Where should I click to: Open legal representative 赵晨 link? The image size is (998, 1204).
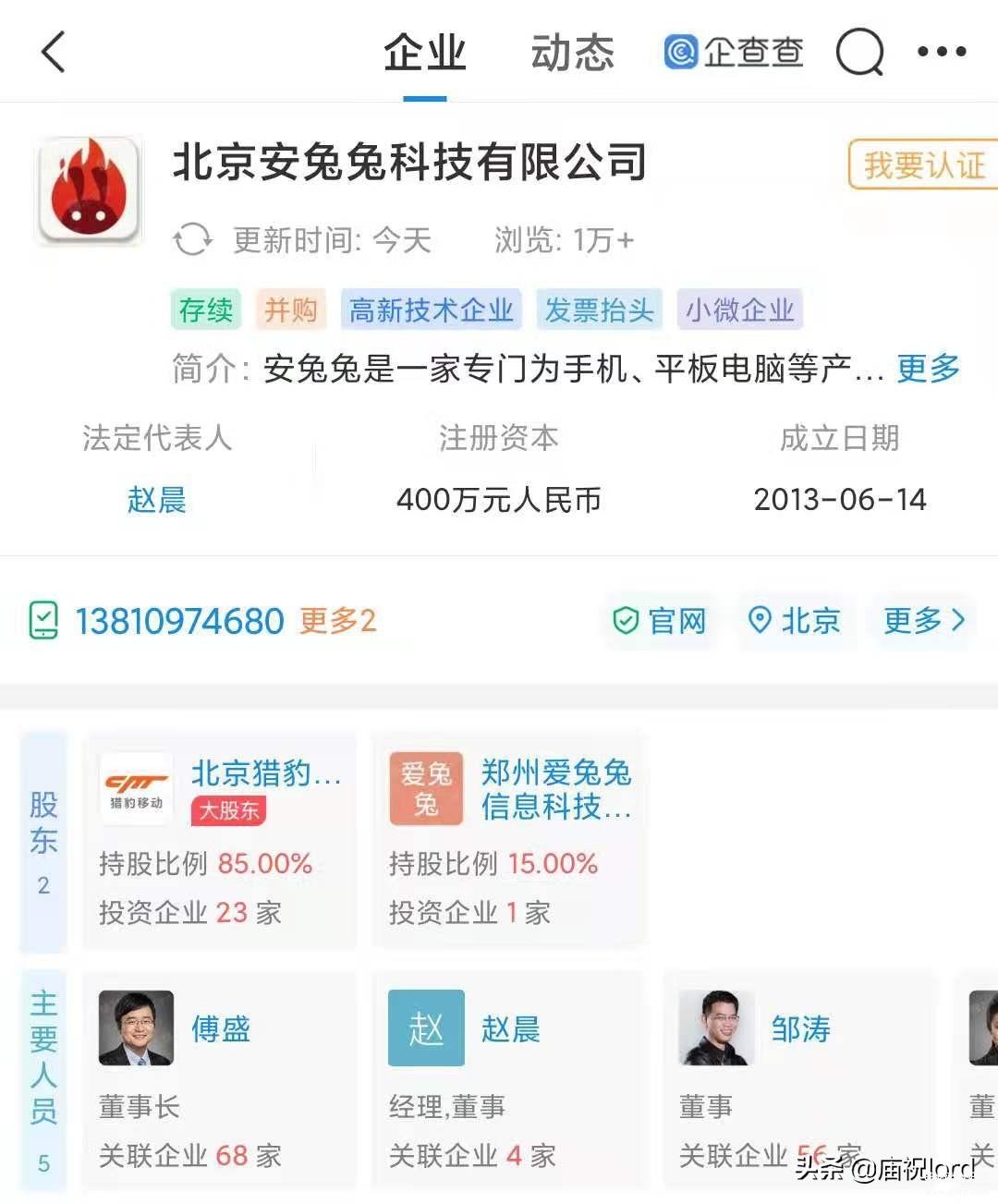(156, 500)
